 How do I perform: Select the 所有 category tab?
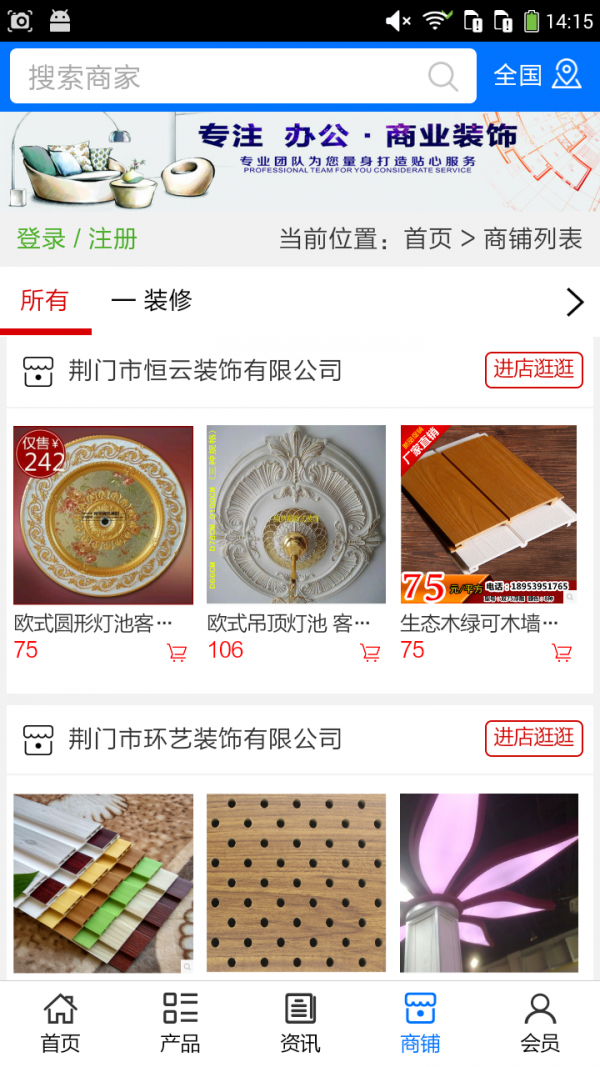(x=44, y=300)
